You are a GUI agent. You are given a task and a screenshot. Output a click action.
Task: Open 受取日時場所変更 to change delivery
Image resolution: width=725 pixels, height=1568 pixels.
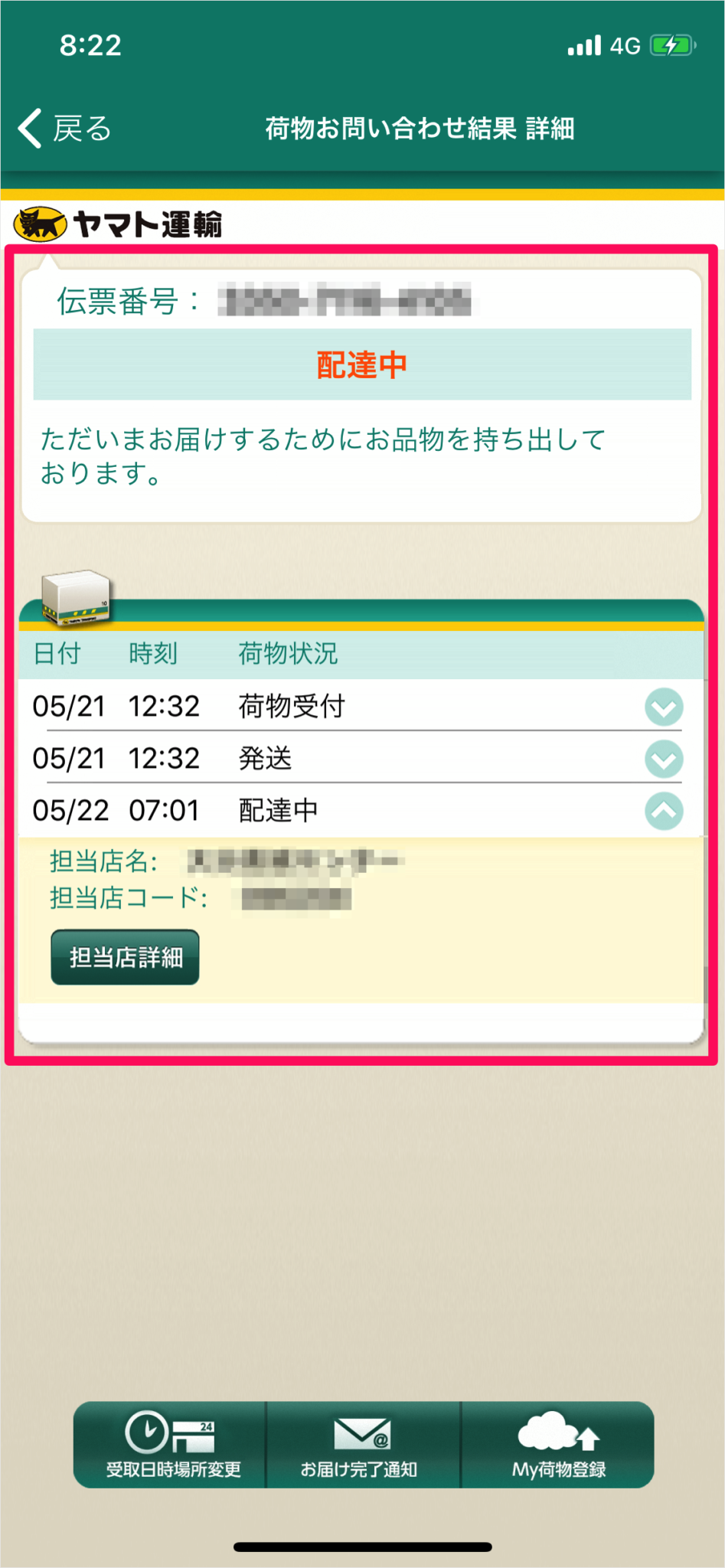point(172,1445)
